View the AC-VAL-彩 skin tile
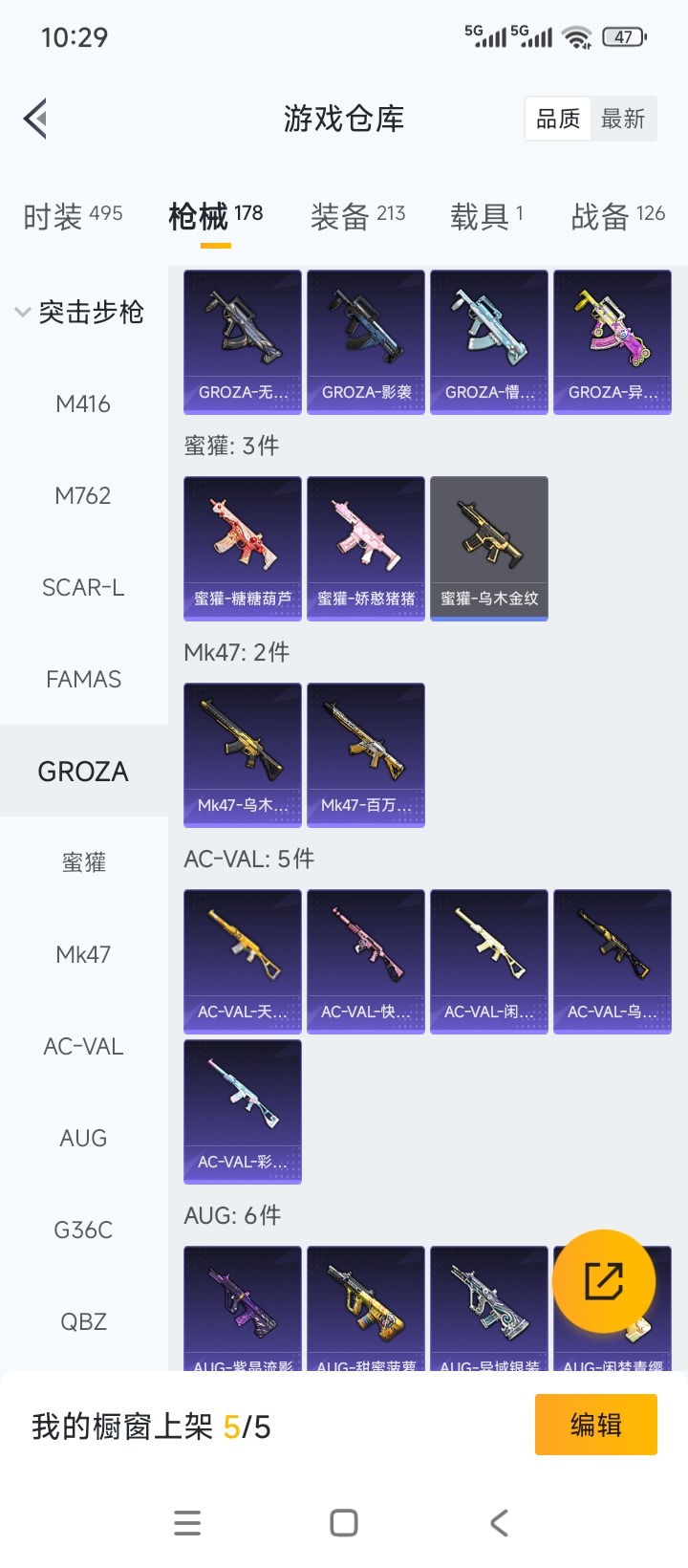The width and height of the screenshot is (688, 1568). click(243, 1111)
